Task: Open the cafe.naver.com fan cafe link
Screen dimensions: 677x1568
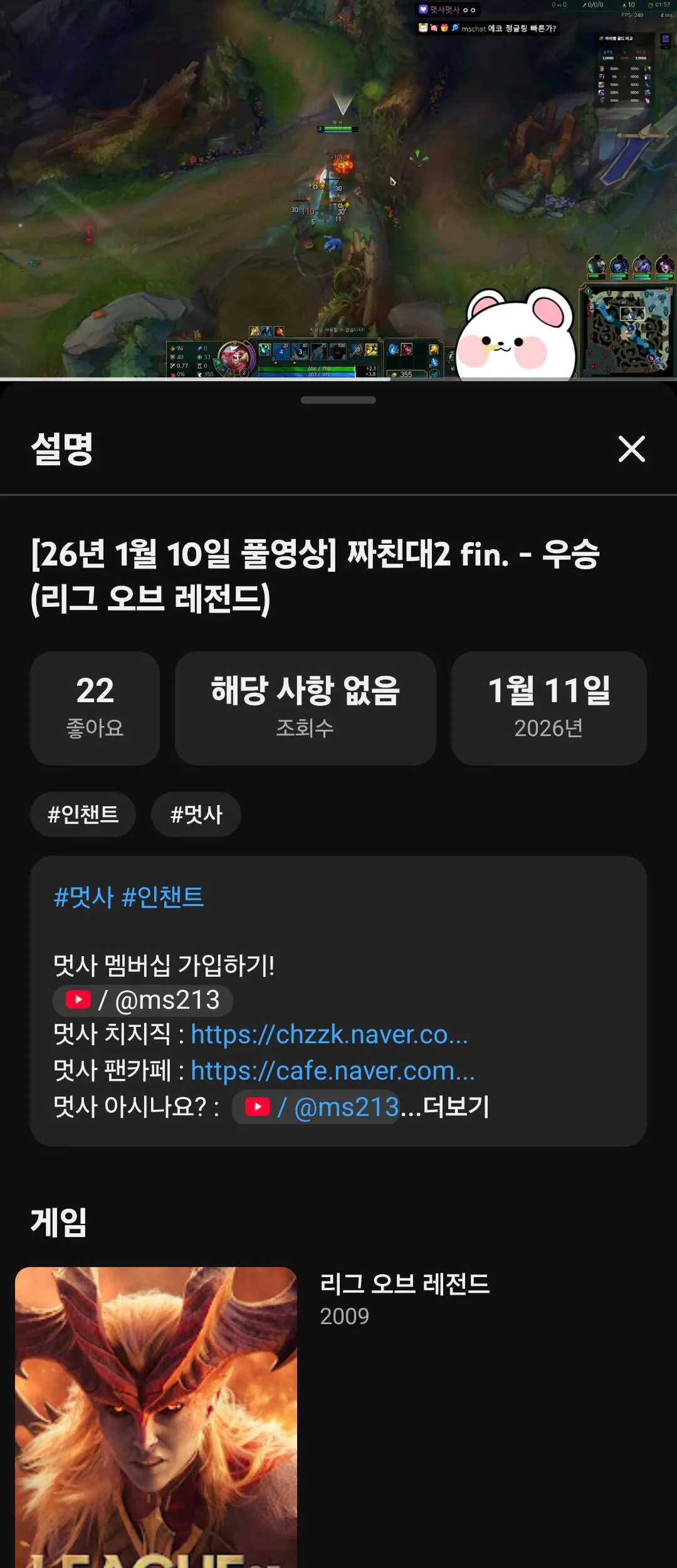Action: pos(332,1071)
